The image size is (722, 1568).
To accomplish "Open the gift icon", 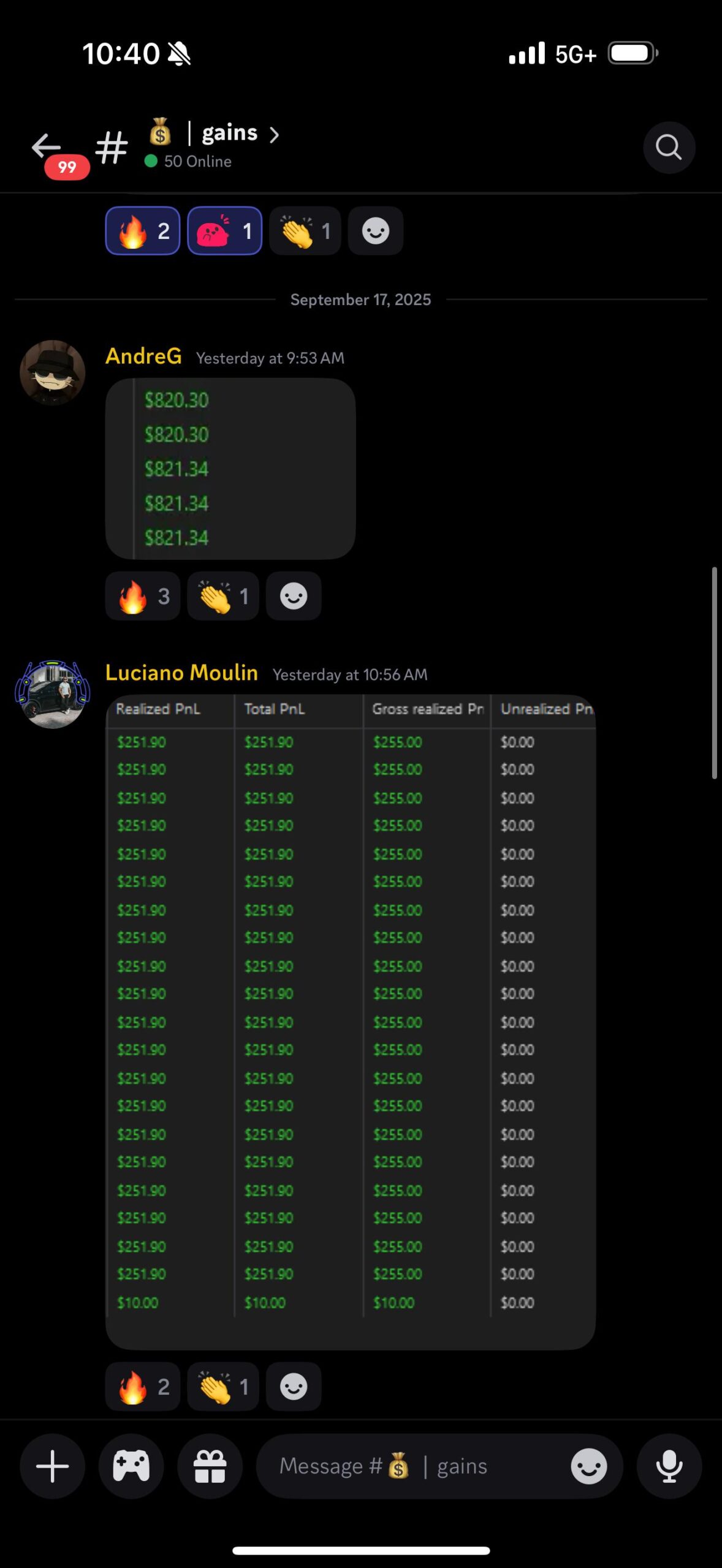I will (x=210, y=1466).
